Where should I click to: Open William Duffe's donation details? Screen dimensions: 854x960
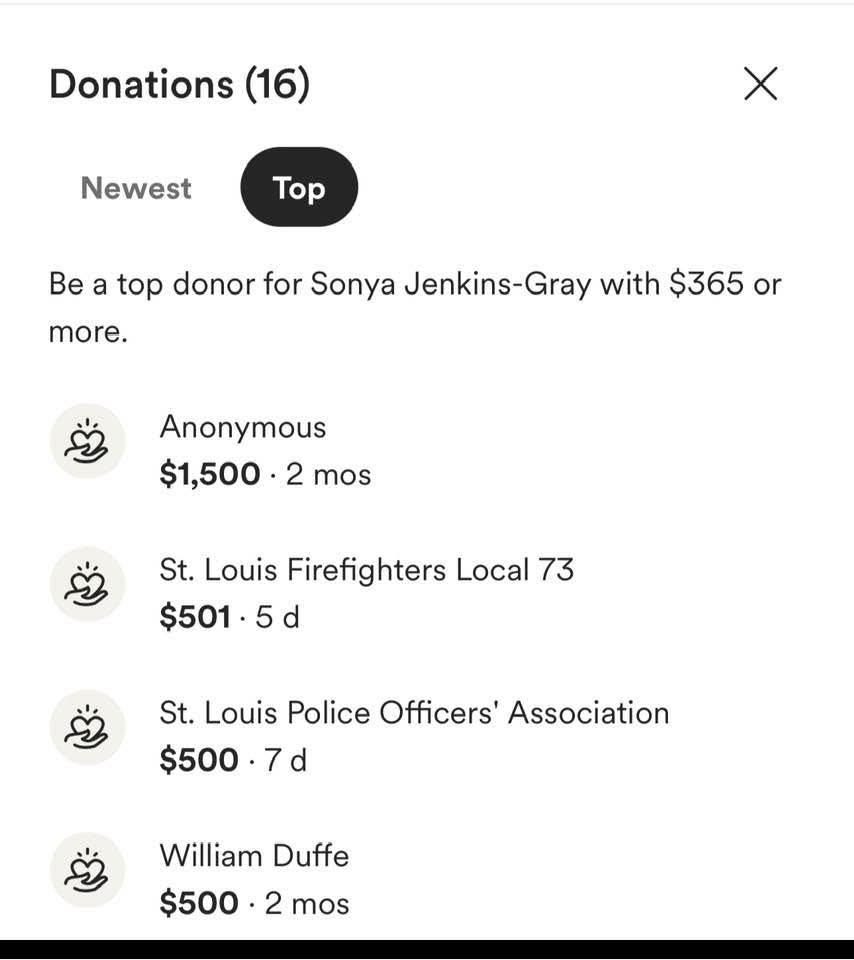coord(254,856)
